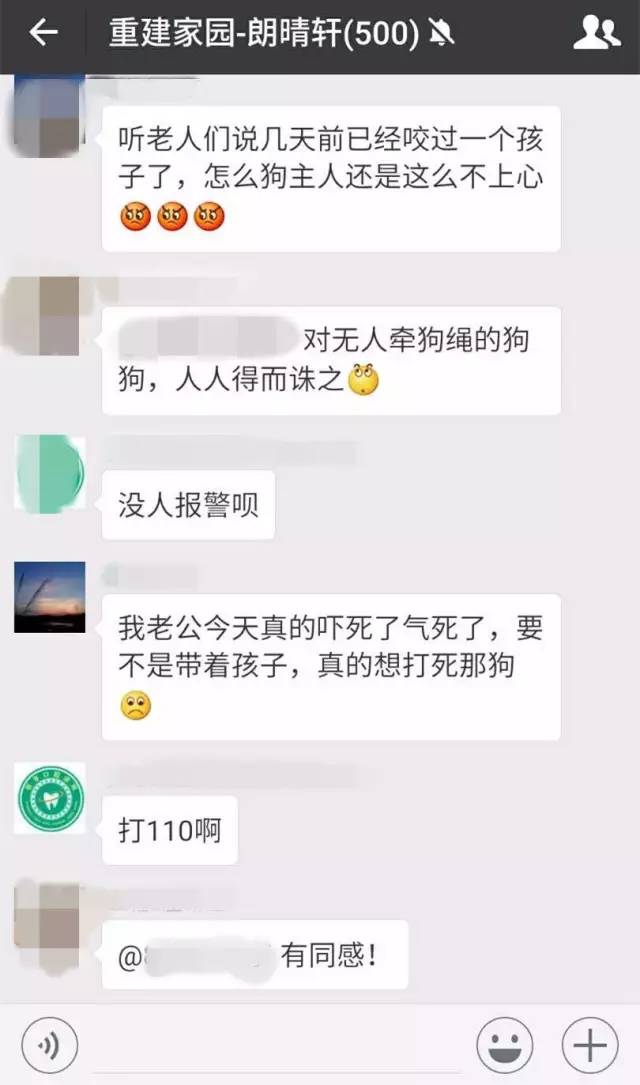The image size is (640, 1085).
Task: Tap the message text field
Action: [x=270, y=1046]
